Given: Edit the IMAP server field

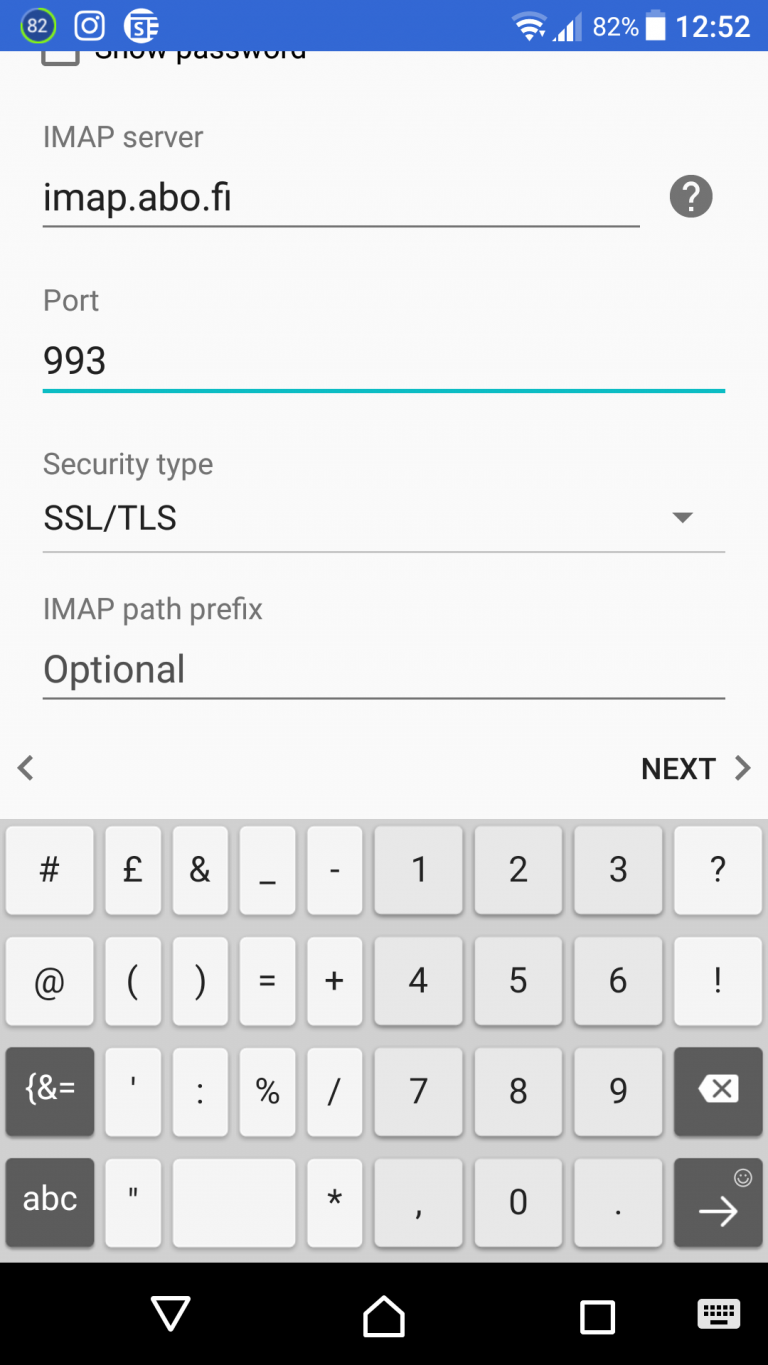Looking at the screenshot, I should coord(341,198).
